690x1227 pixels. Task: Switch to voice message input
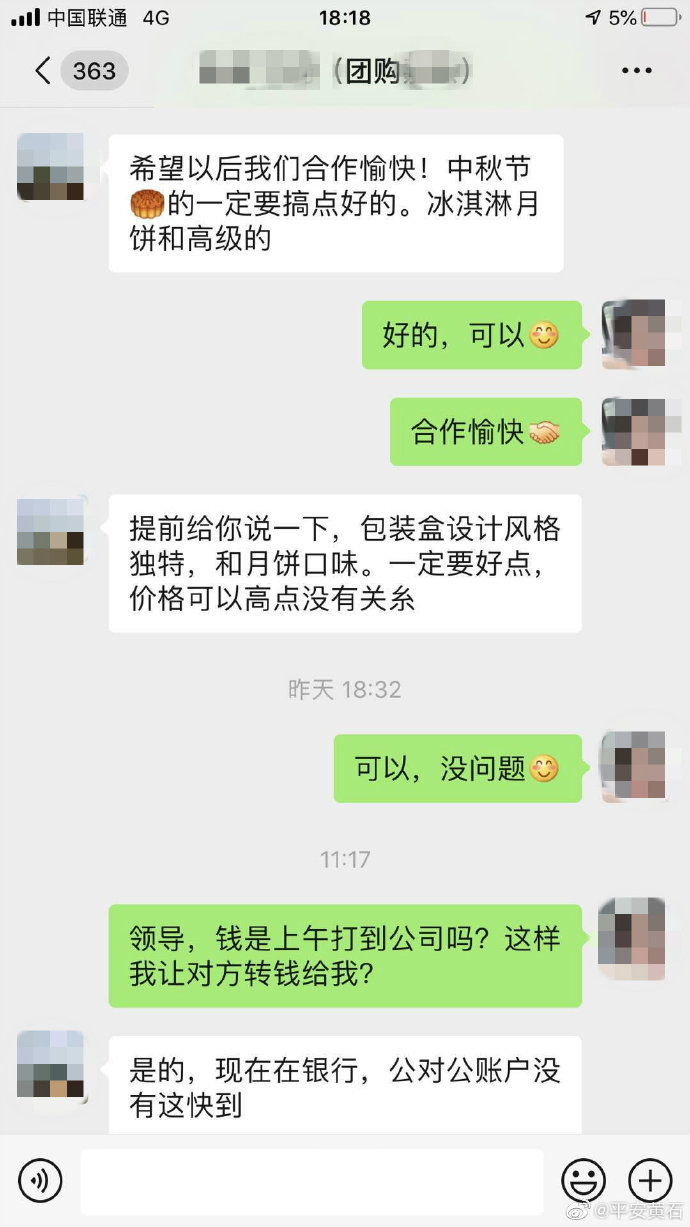click(40, 1181)
